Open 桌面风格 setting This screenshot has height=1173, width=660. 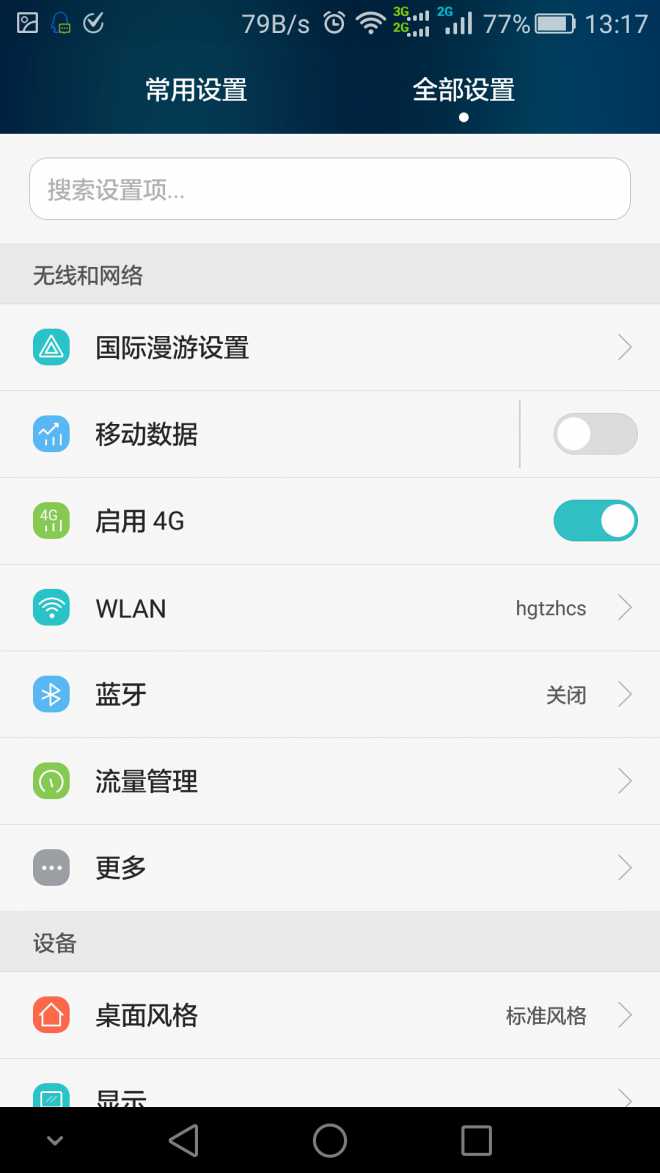pos(330,1016)
